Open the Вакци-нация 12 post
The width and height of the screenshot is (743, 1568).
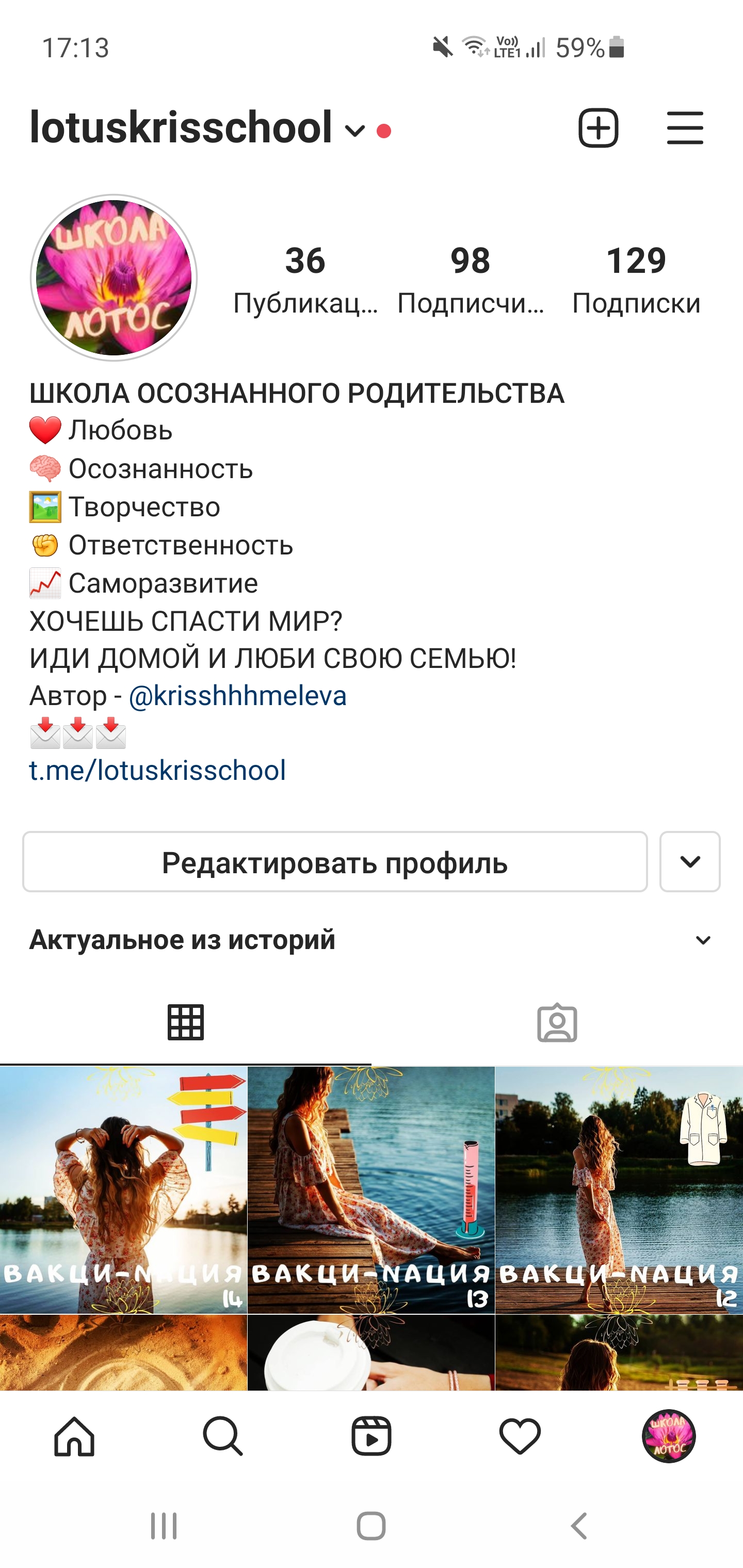619,1189
